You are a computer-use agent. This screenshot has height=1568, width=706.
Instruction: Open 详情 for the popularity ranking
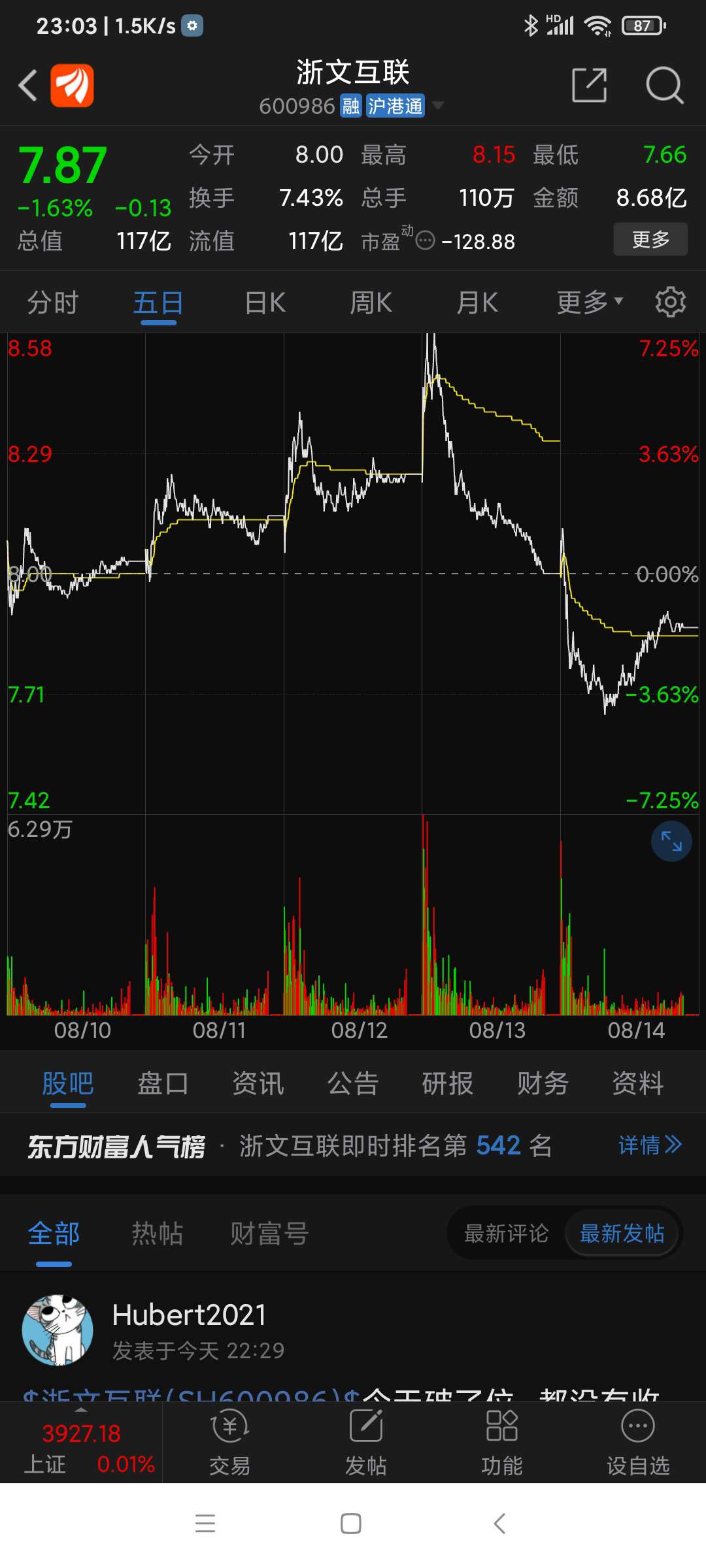(x=650, y=1145)
